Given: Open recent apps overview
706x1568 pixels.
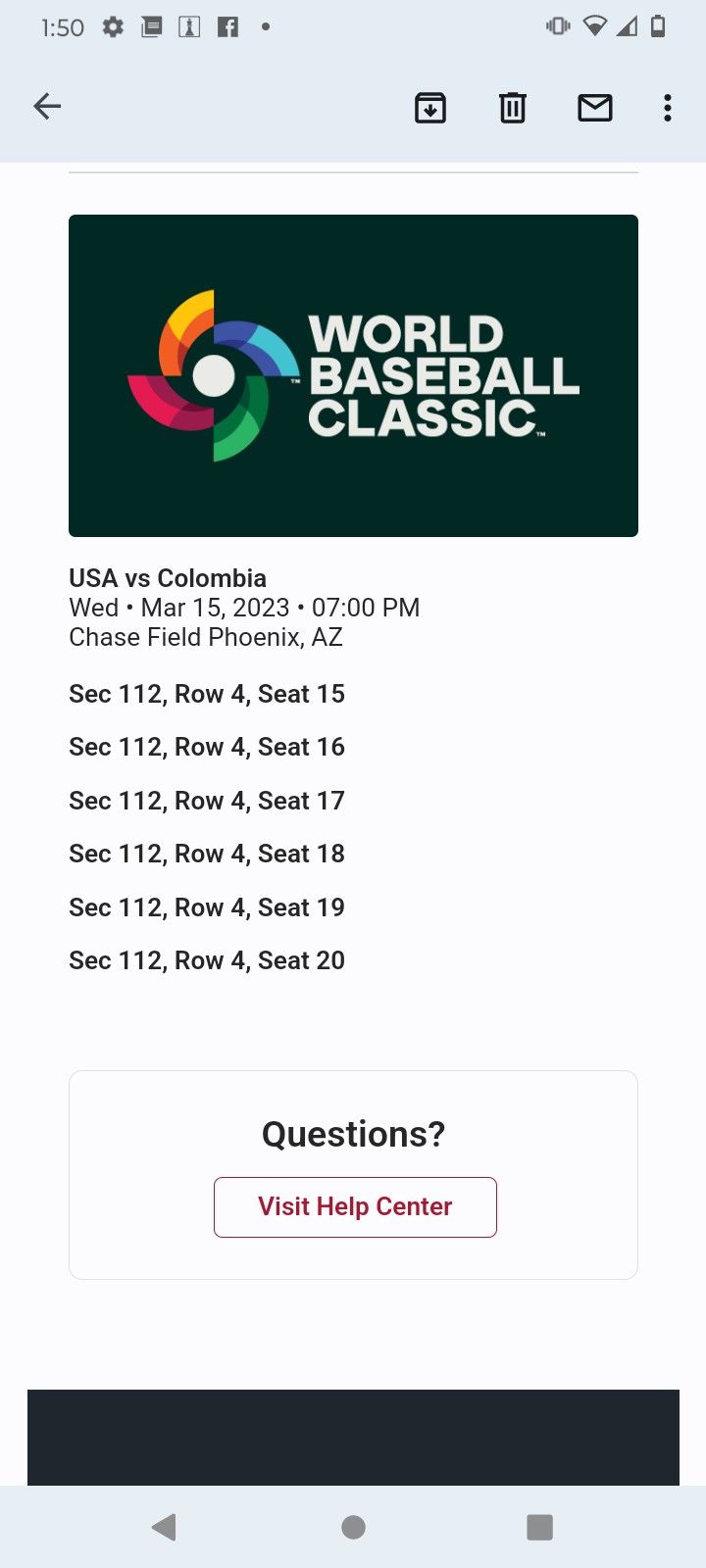Looking at the screenshot, I should tap(539, 1526).
